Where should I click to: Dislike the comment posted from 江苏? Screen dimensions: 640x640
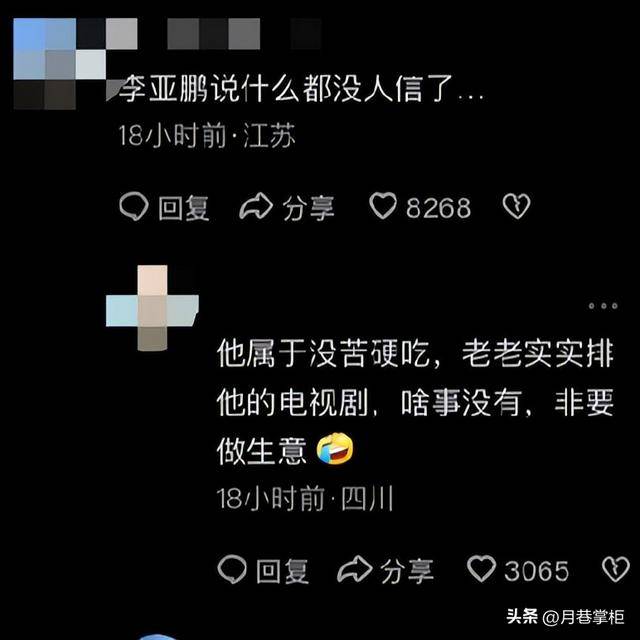point(517,207)
